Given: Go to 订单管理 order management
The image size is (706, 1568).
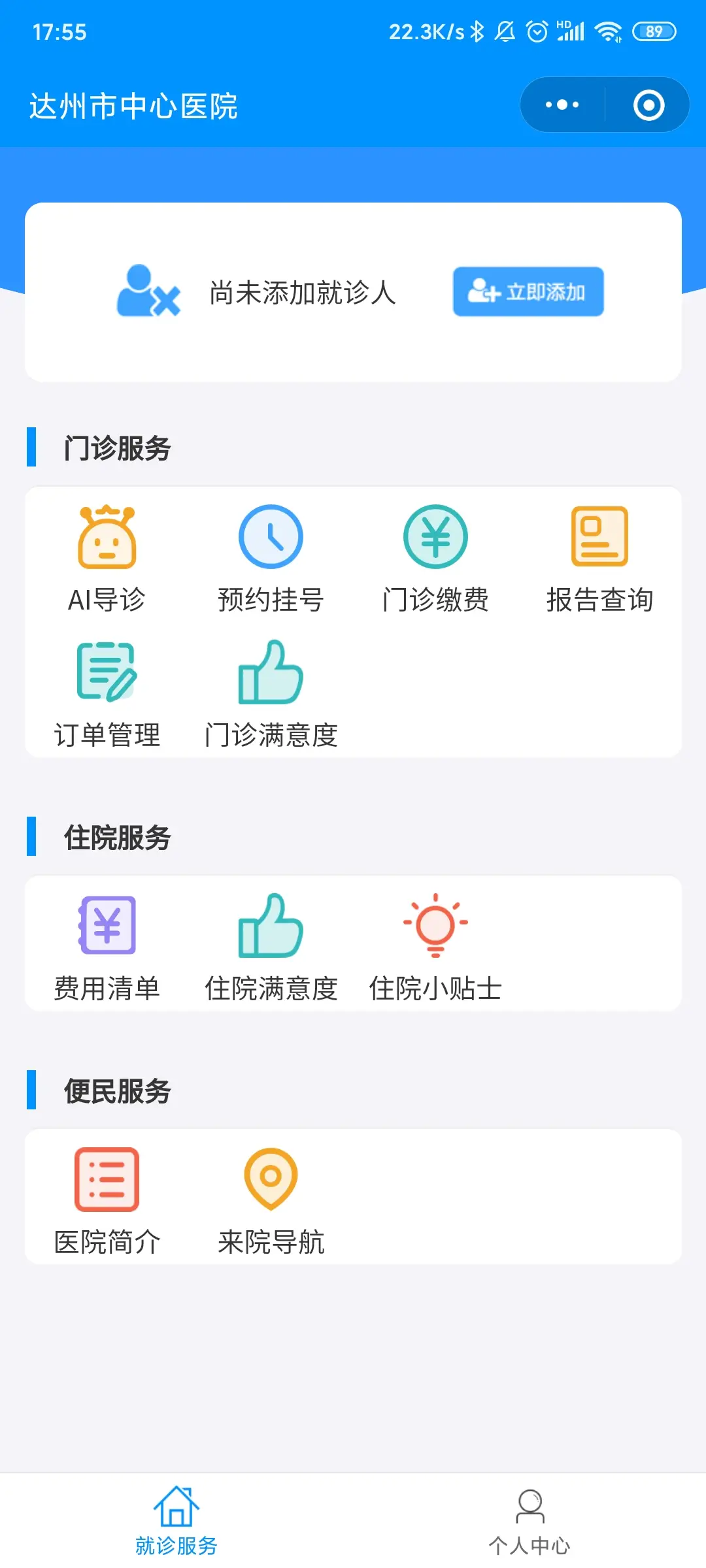Looking at the screenshot, I should click(x=107, y=694).
